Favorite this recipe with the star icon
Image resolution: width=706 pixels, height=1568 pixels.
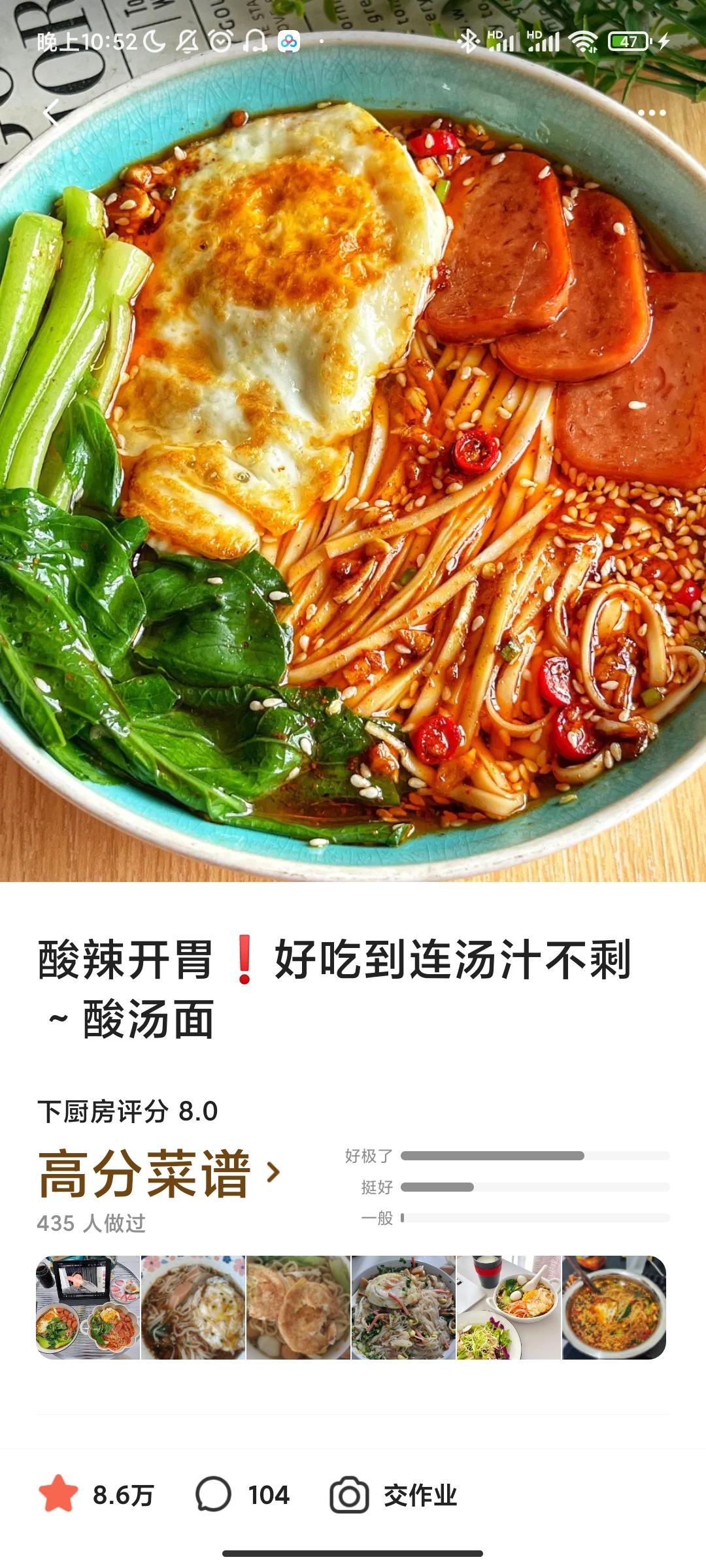click(59, 1494)
